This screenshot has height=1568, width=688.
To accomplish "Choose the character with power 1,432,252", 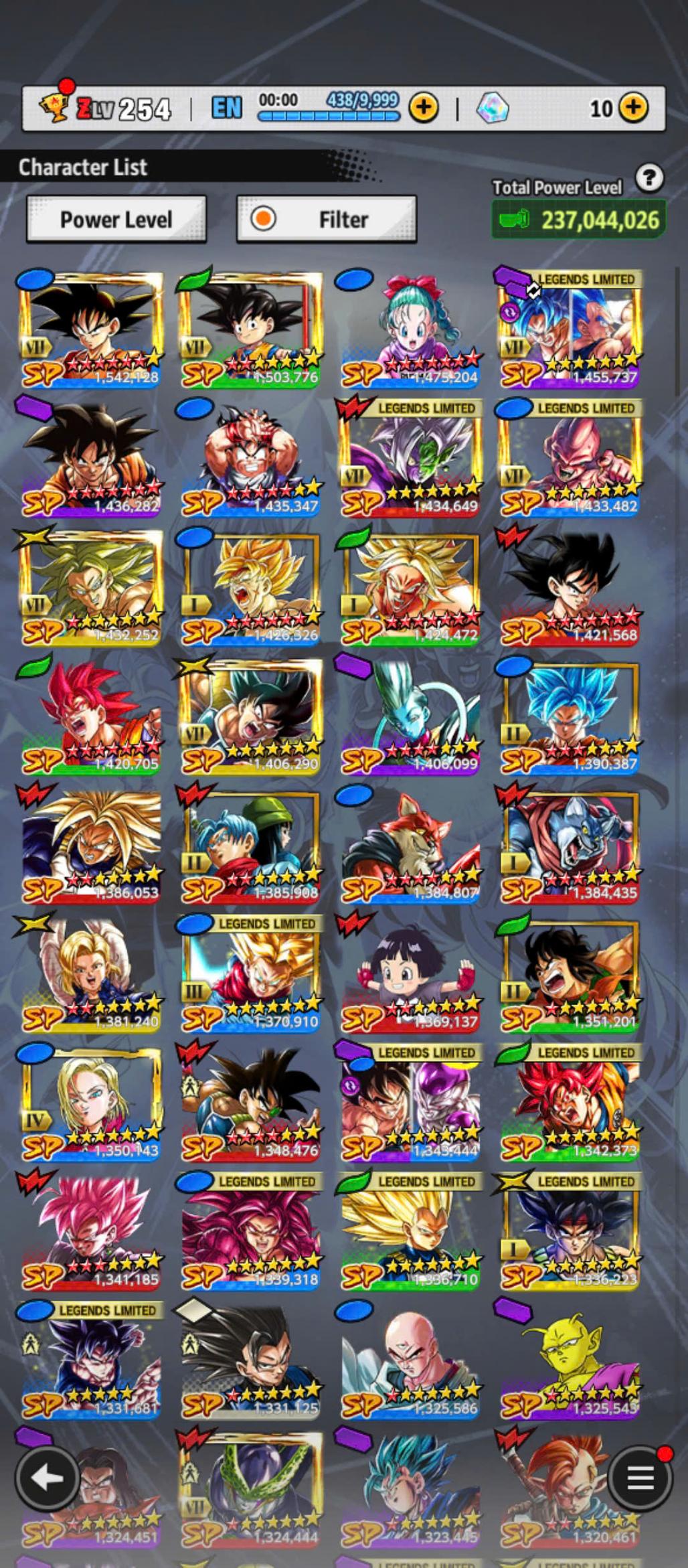I will click(91, 588).
